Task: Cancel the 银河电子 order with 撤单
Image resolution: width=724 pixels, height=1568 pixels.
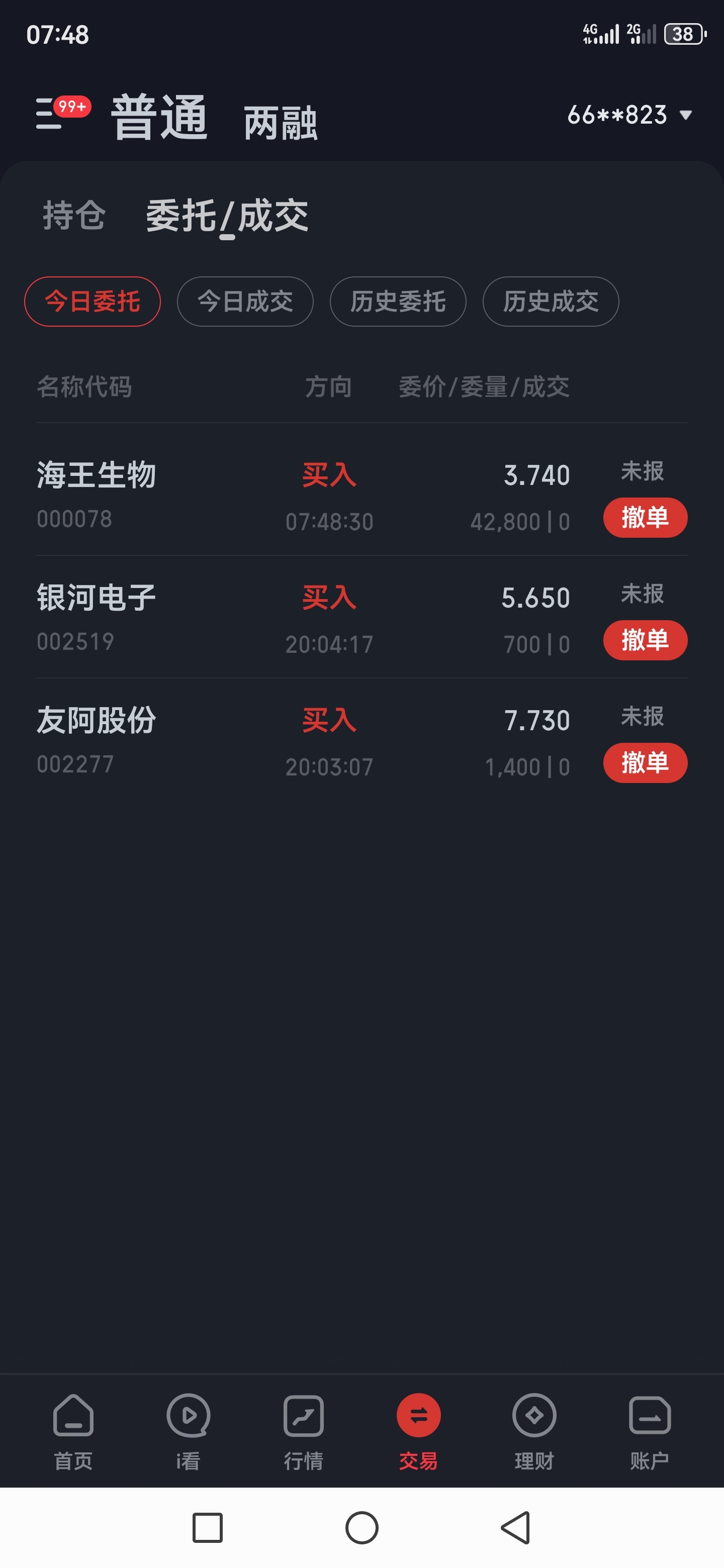Action: click(x=646, y=640)
